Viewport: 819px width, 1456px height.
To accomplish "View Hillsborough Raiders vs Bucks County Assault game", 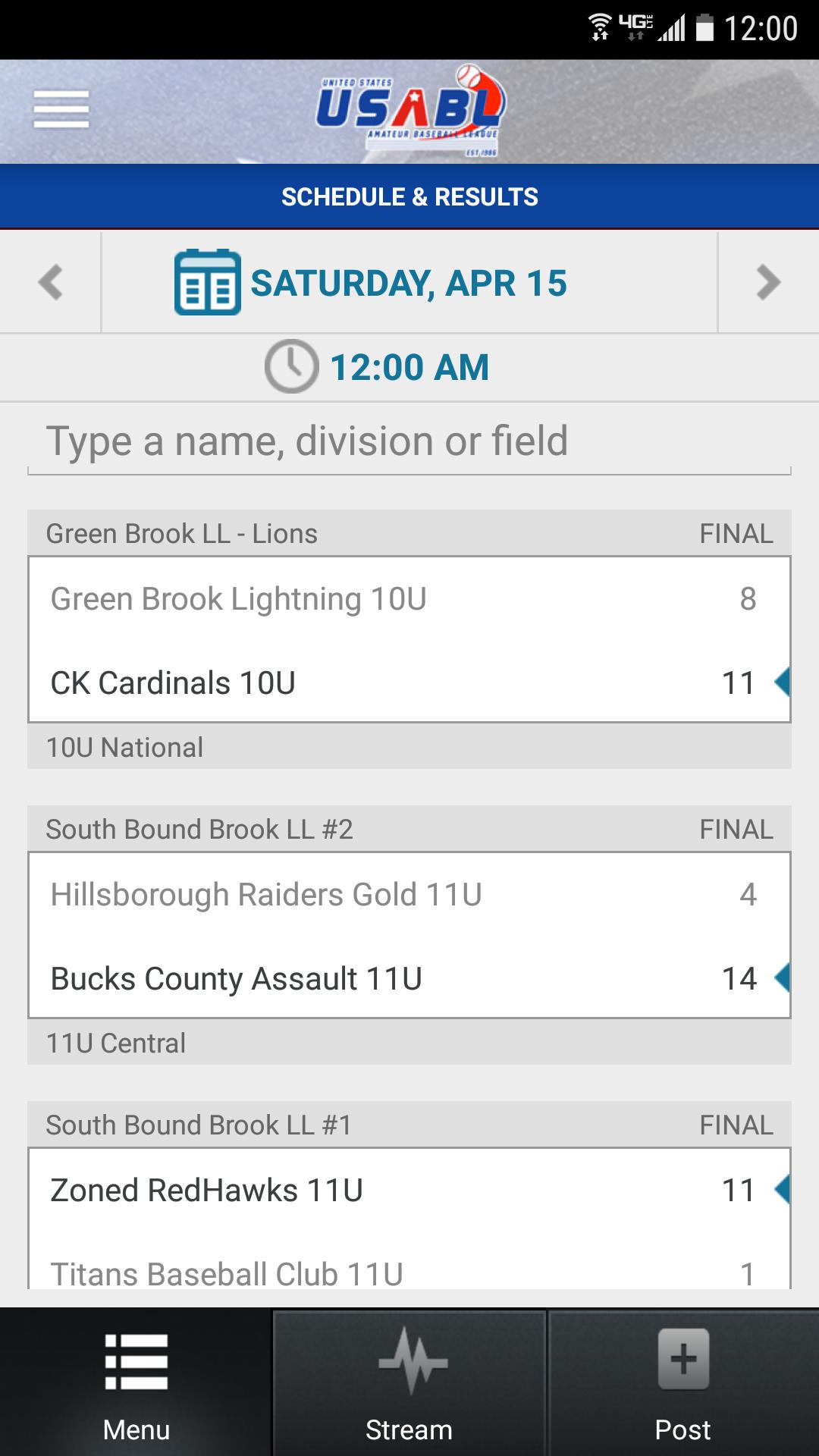I will [x=409, y=935].
